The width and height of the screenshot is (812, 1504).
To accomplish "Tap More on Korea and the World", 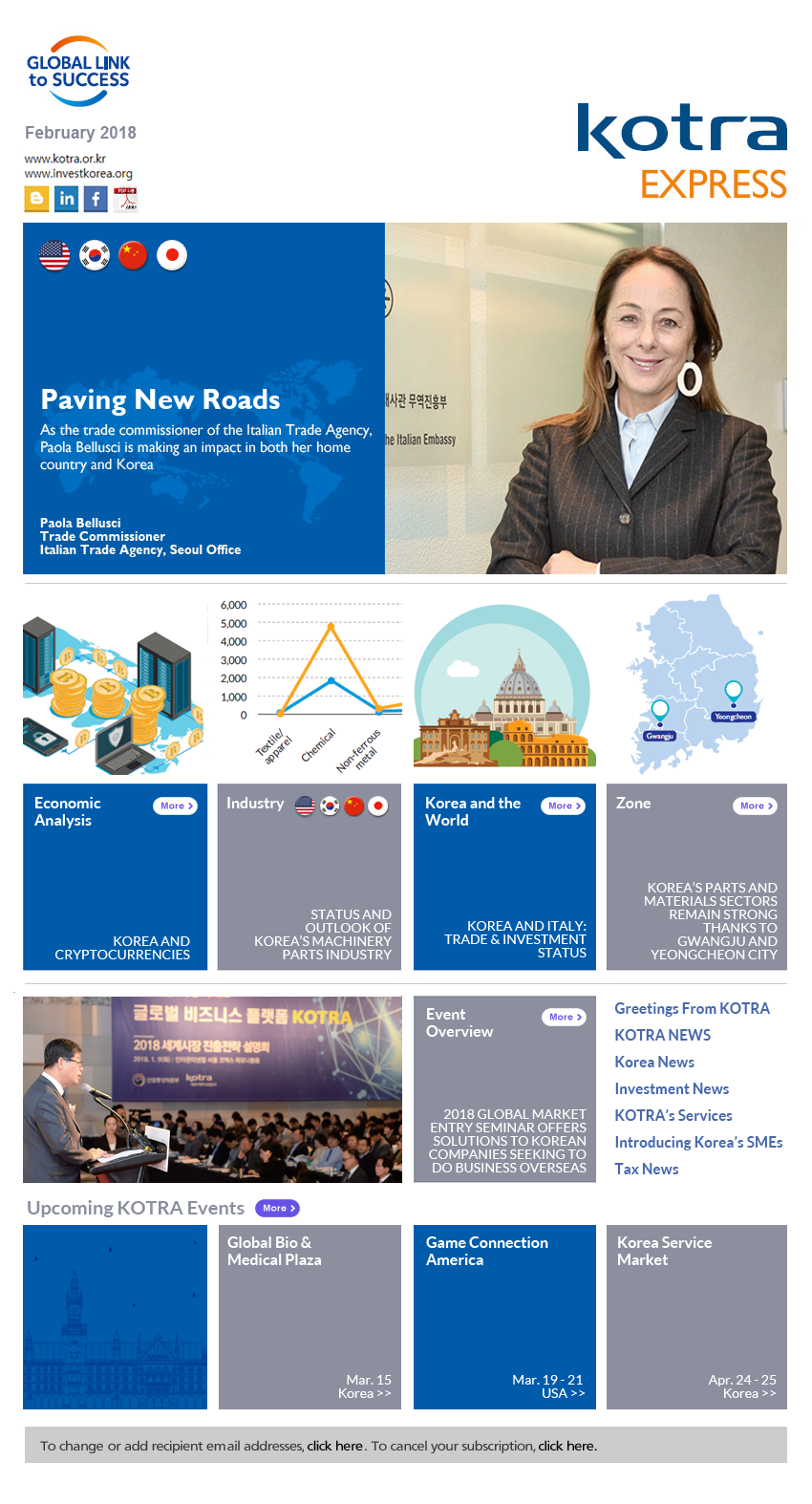I will [564, 806].
